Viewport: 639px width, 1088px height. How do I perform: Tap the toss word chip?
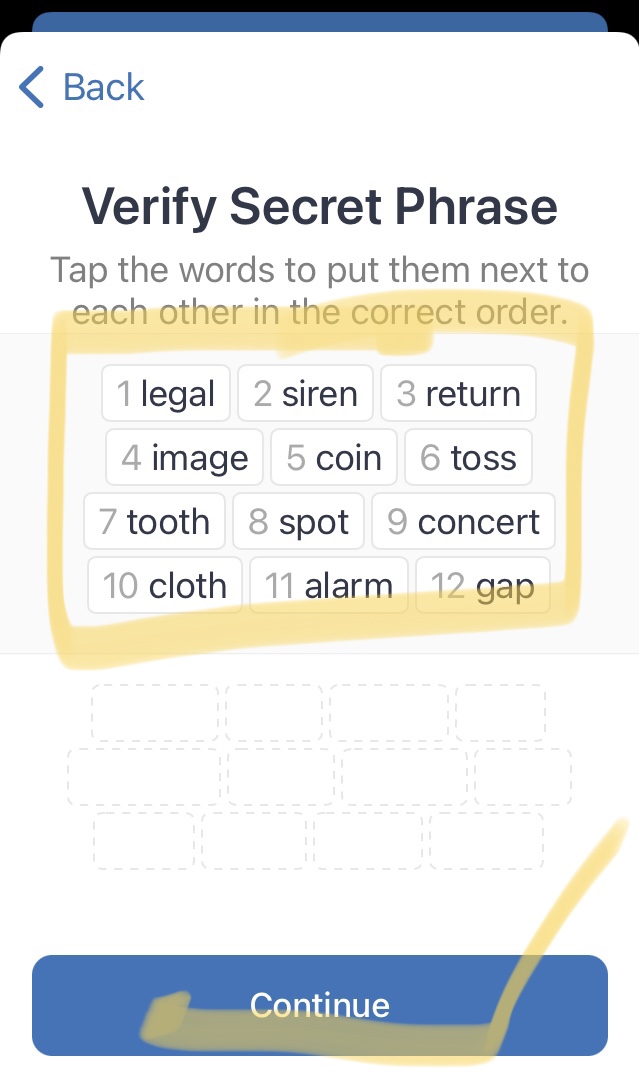[468, 457]
